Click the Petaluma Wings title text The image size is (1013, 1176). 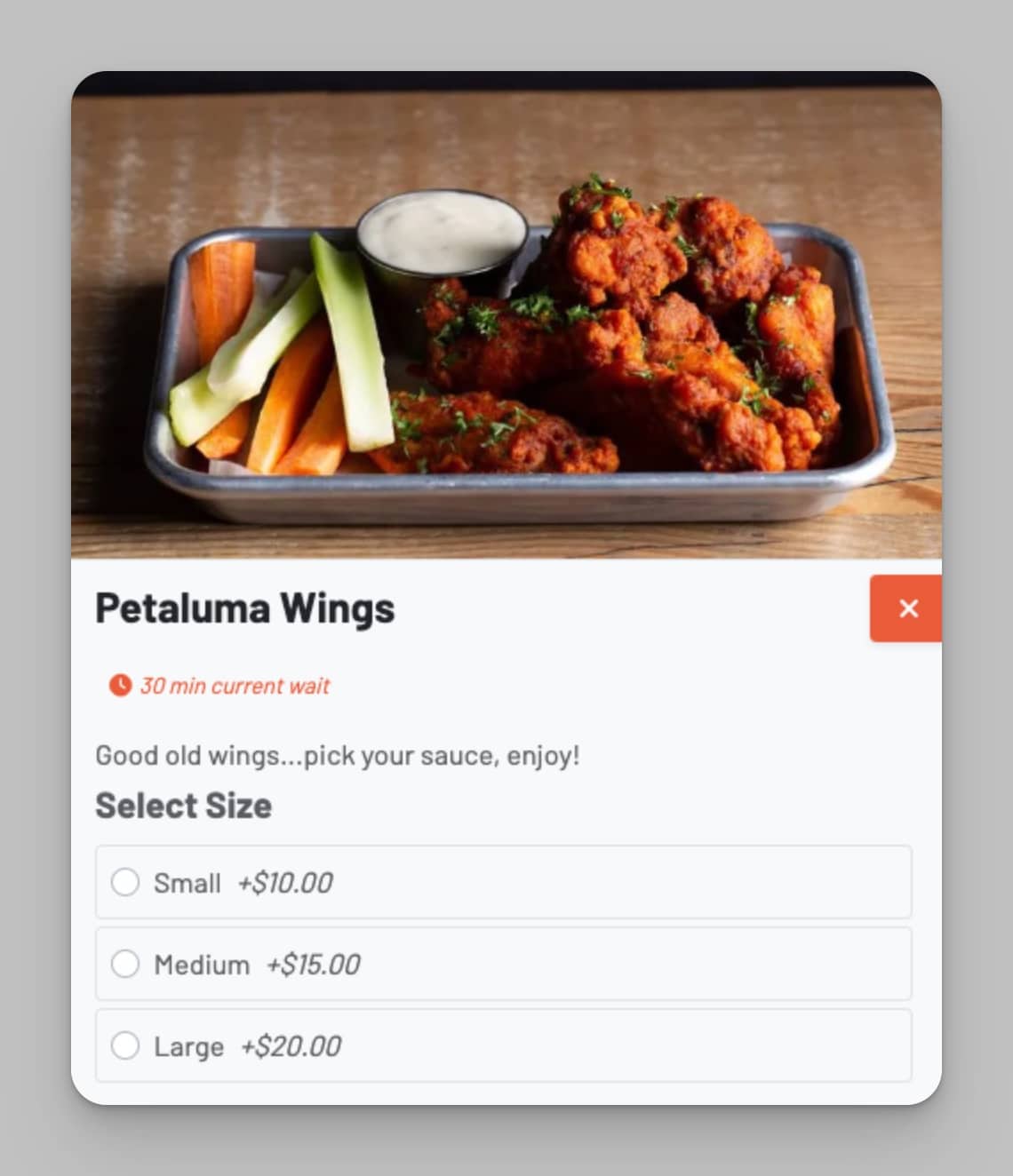244,608
